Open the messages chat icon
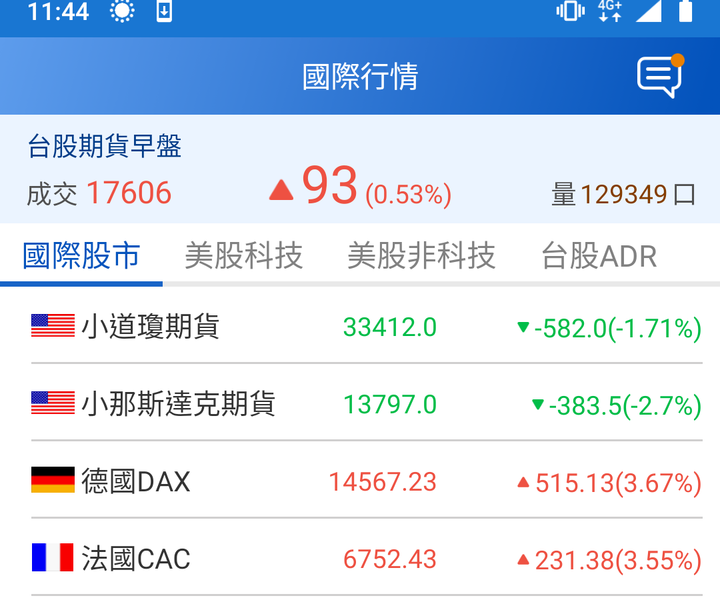The image size is (720, 600). coord(660,76)
